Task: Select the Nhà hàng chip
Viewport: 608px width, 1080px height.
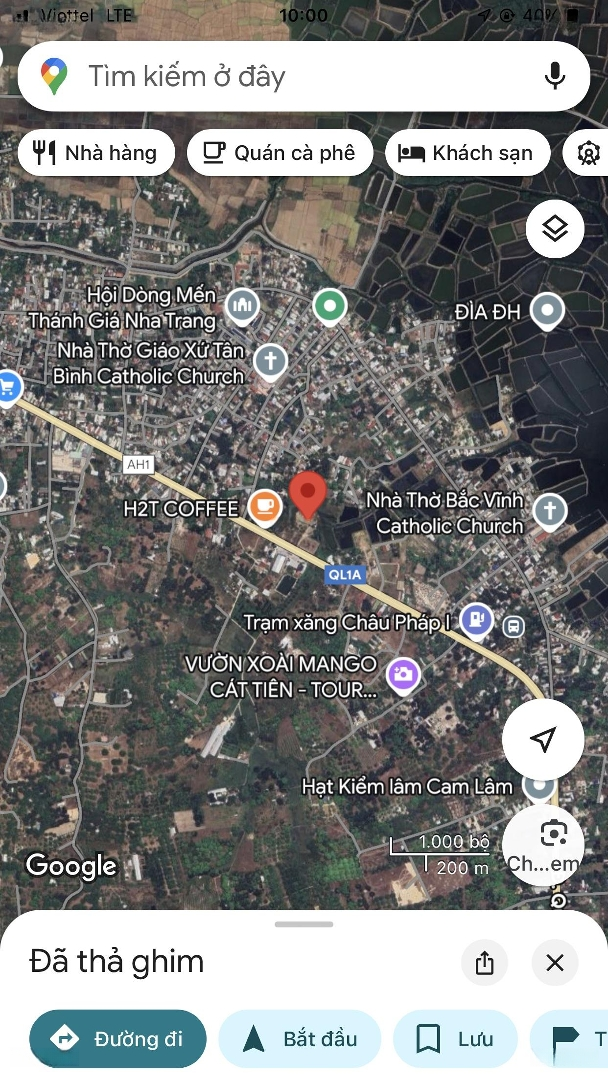Action: click(96, 153)
